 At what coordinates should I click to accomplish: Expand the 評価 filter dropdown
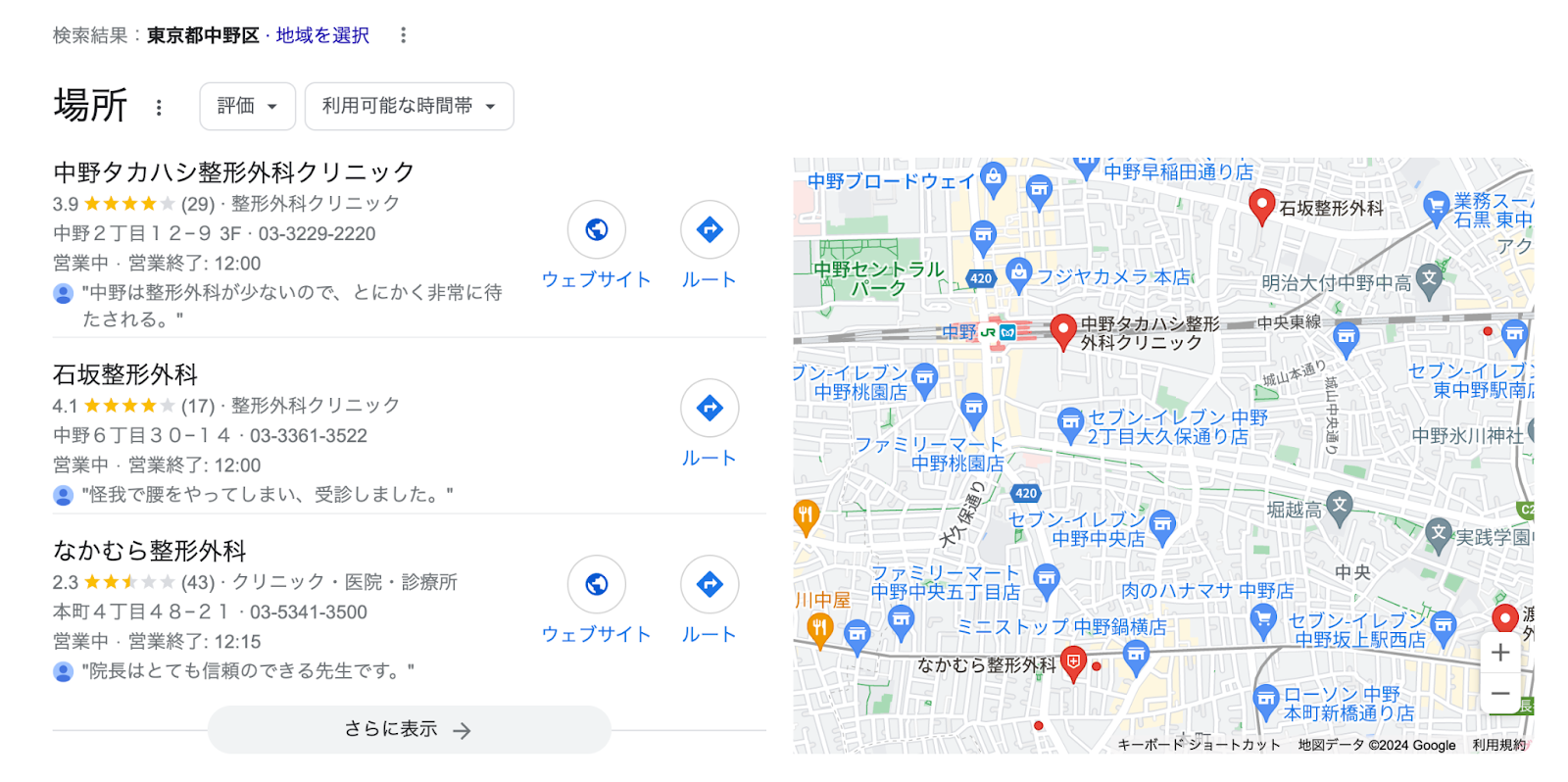tap(247, 106)
